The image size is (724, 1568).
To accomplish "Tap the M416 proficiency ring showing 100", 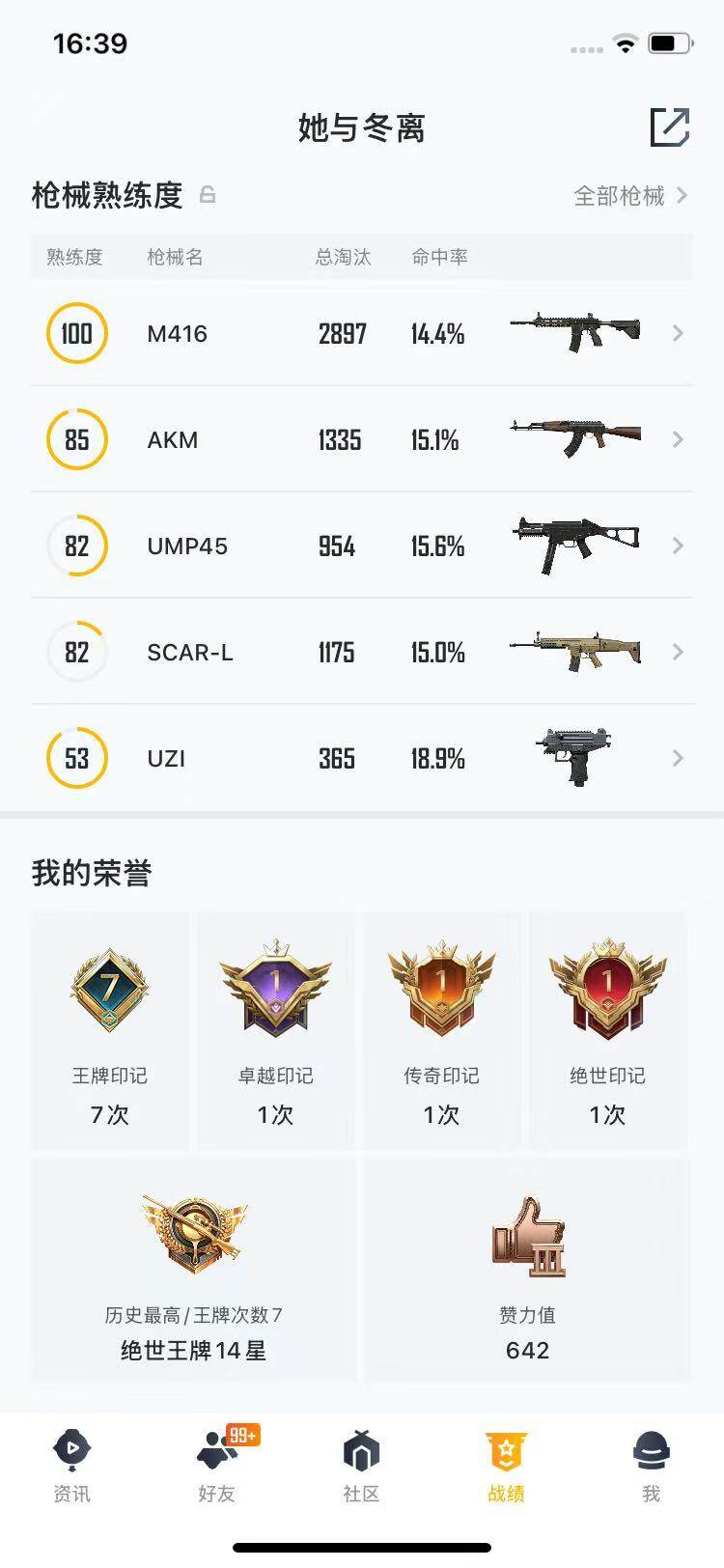I will pos(76,333).
